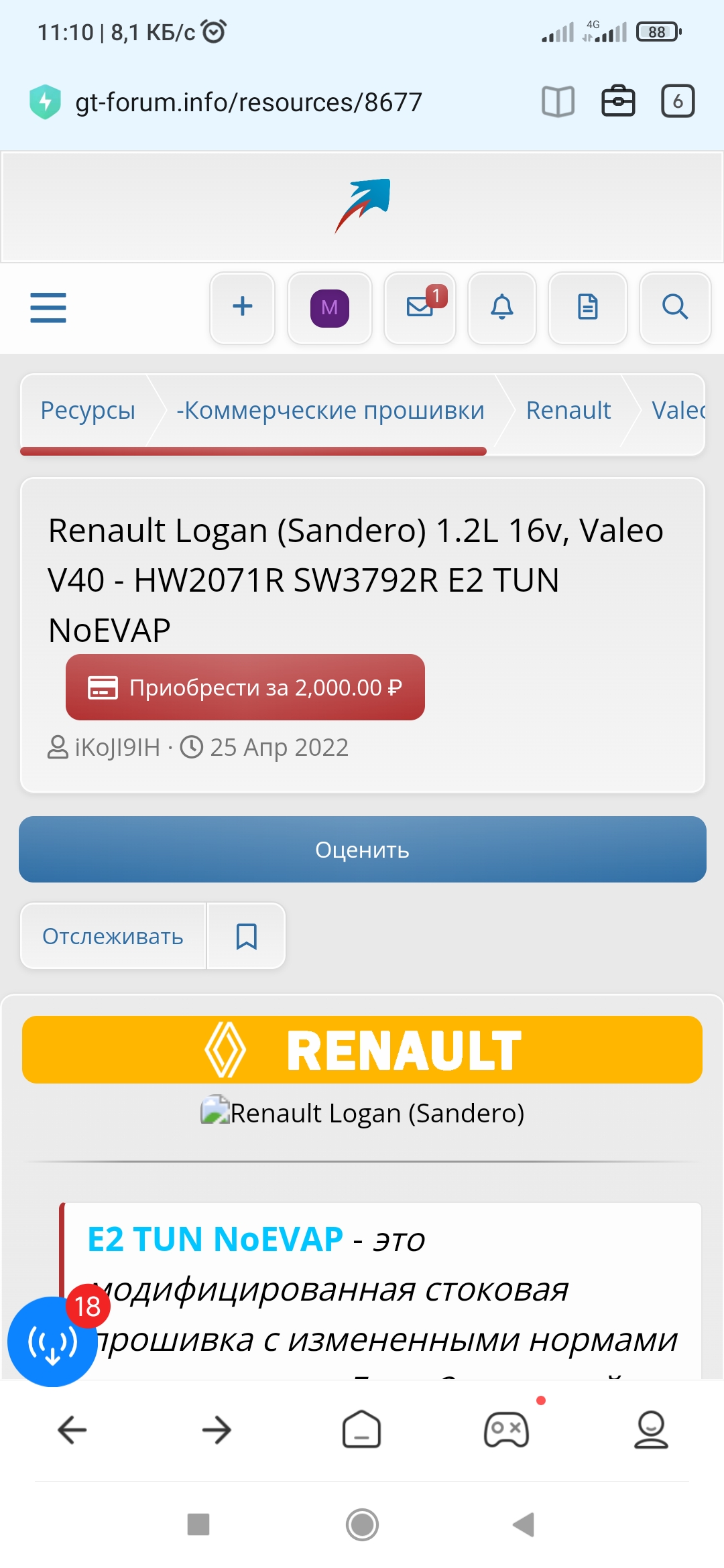The image size is (724, 1568).
Task: Open forum search
Action: click(675, 308)
